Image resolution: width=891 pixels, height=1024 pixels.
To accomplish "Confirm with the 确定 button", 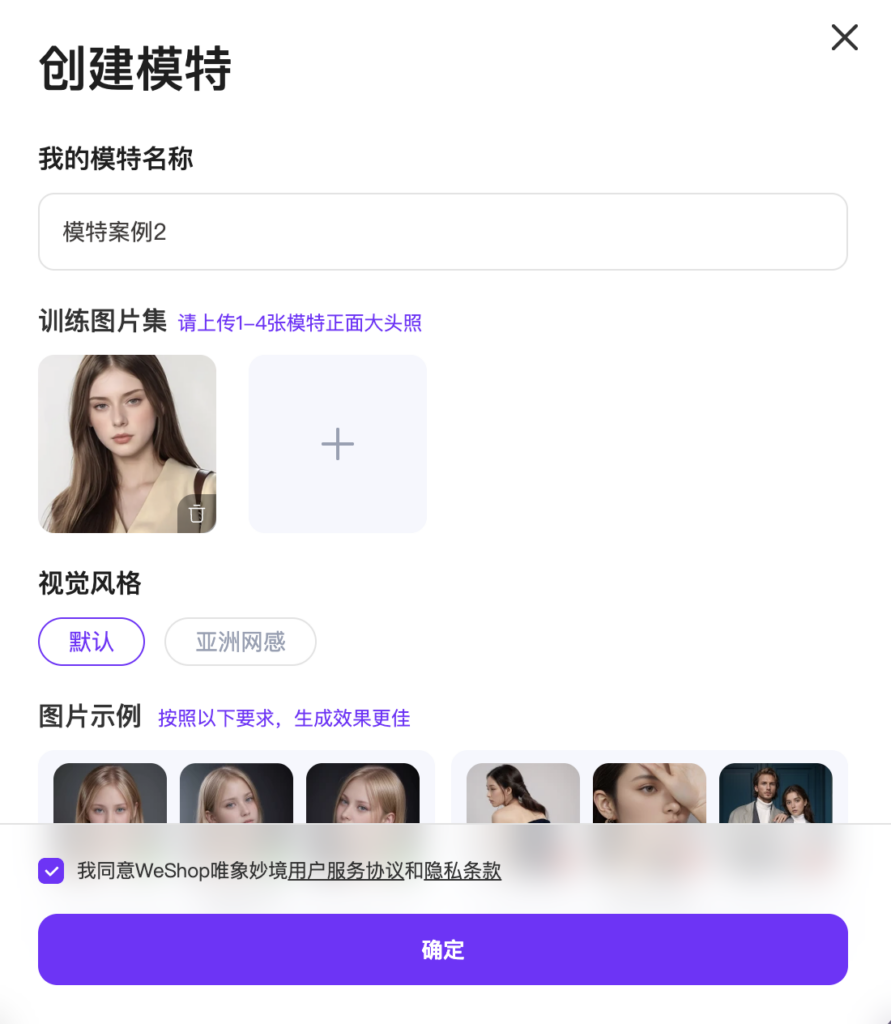I will pyautogui.click(x=442, y=950).
